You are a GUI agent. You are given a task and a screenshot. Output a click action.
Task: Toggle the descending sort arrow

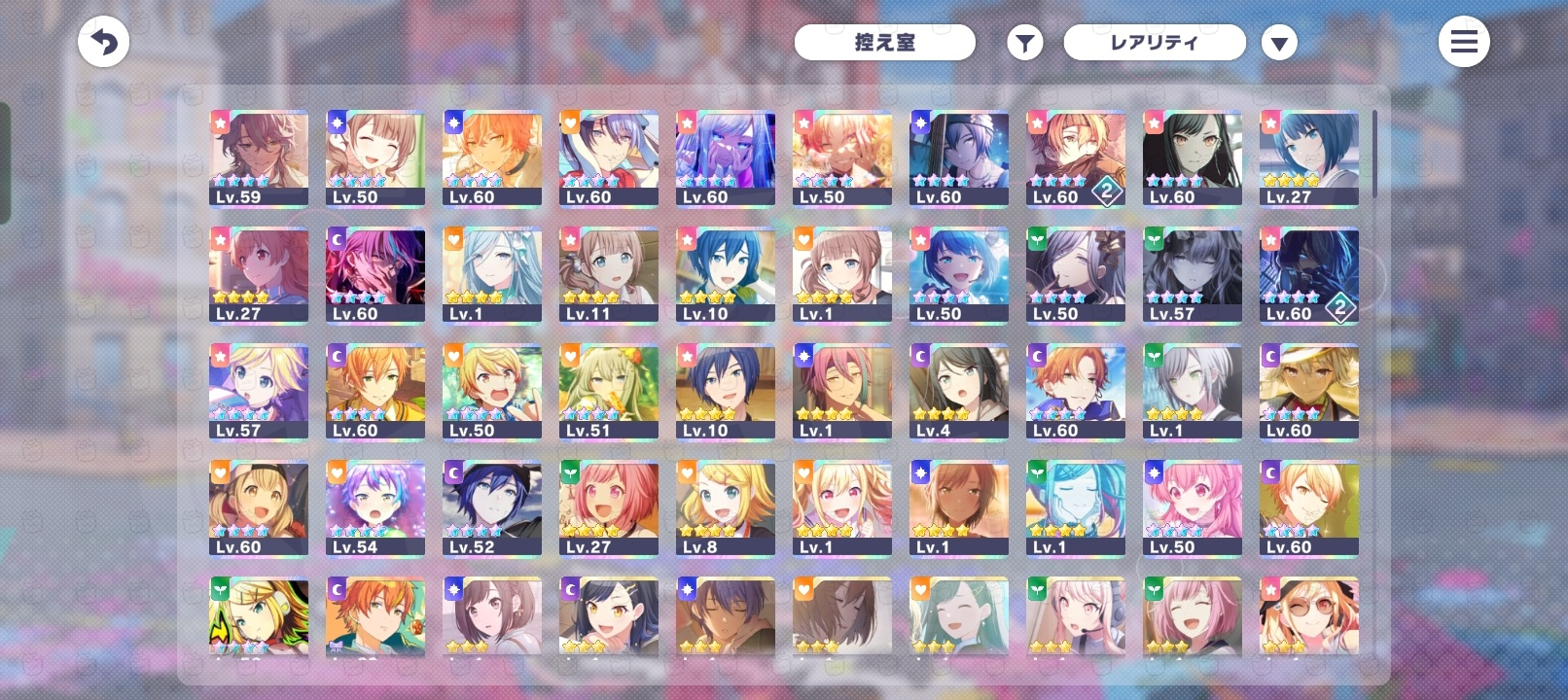[1279, 43]
